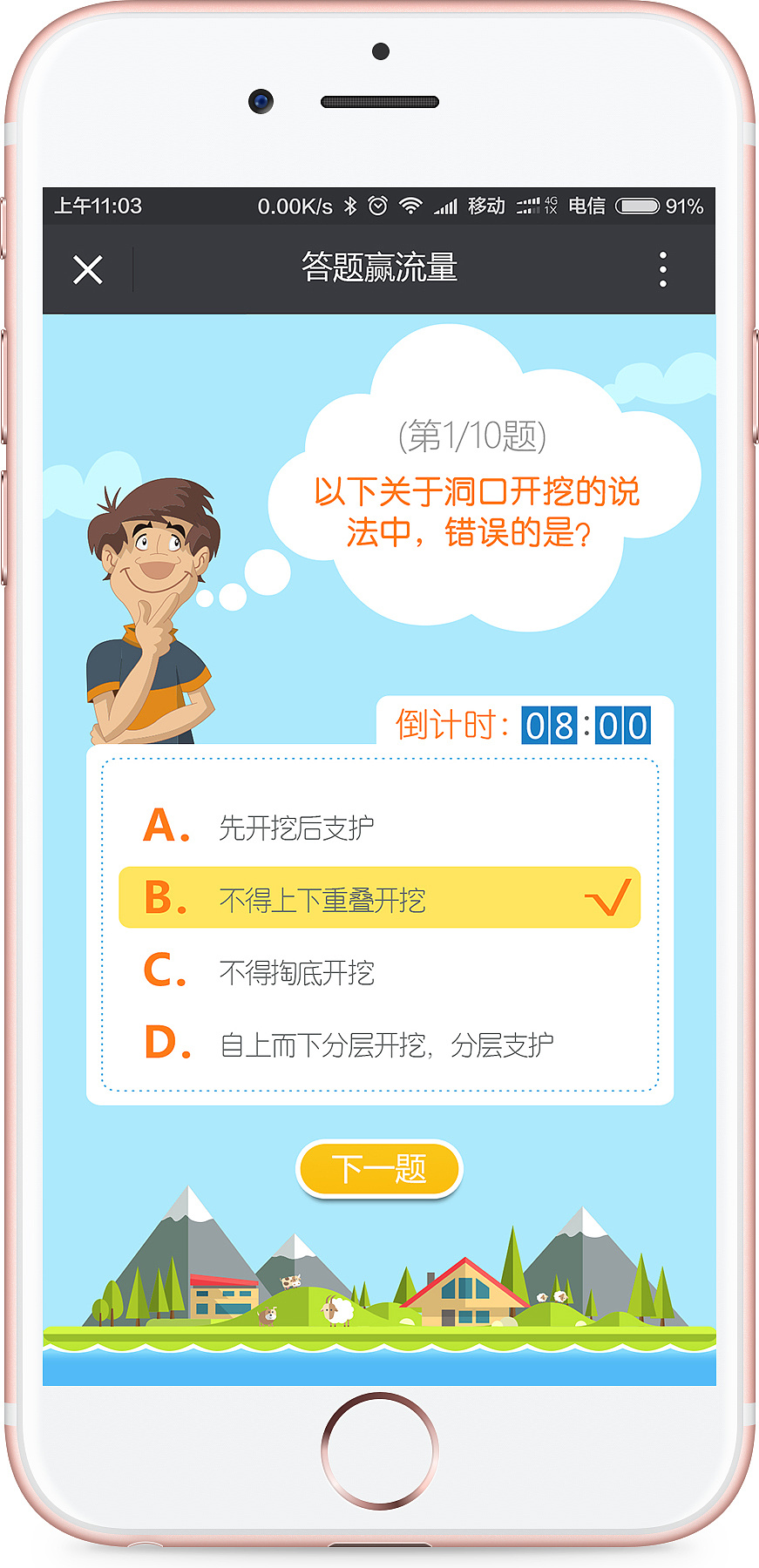Close the quiz with the X button

(87, 268)
